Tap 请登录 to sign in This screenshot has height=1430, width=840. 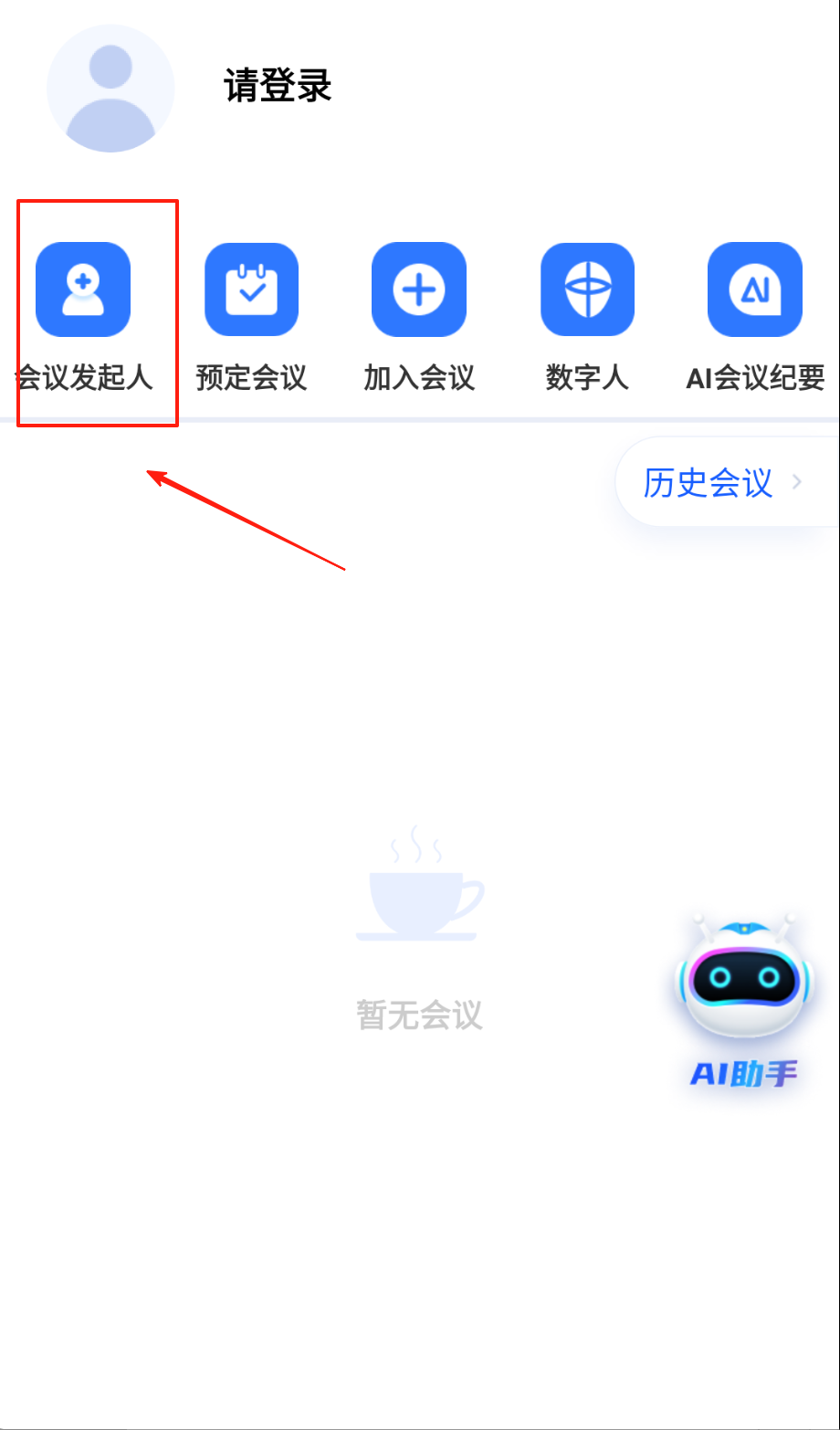point(278,87)
